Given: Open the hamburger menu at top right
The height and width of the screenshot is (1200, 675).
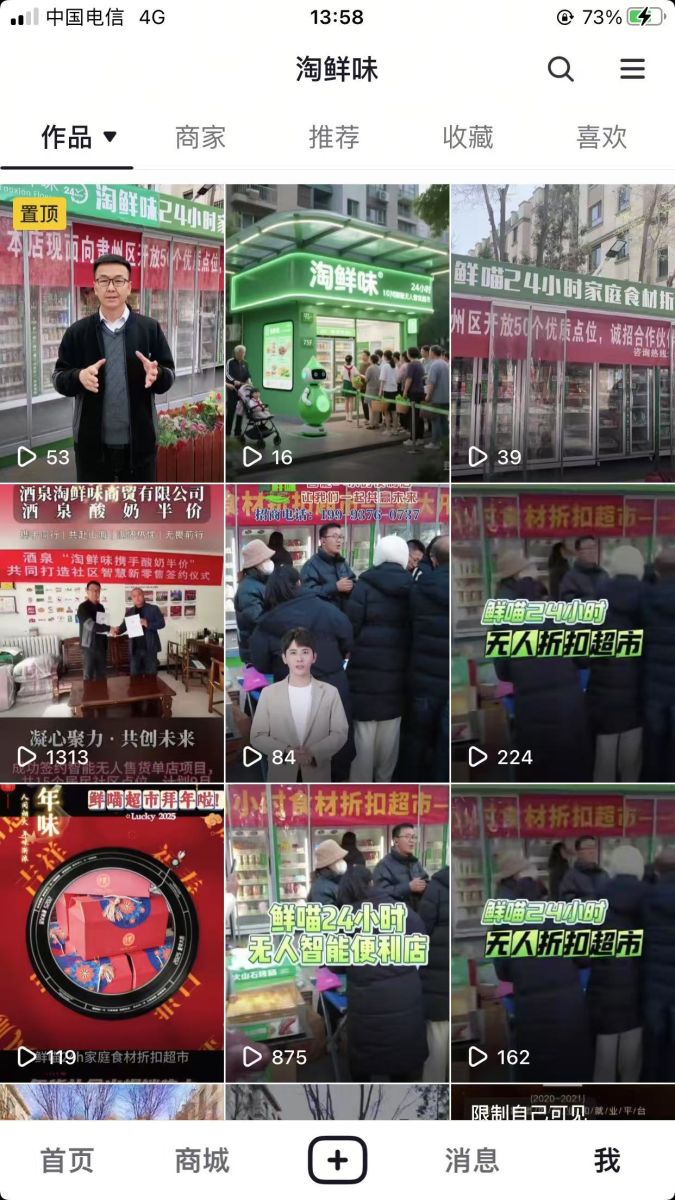Looking at the screenshot, I should [x=632, y=69].
